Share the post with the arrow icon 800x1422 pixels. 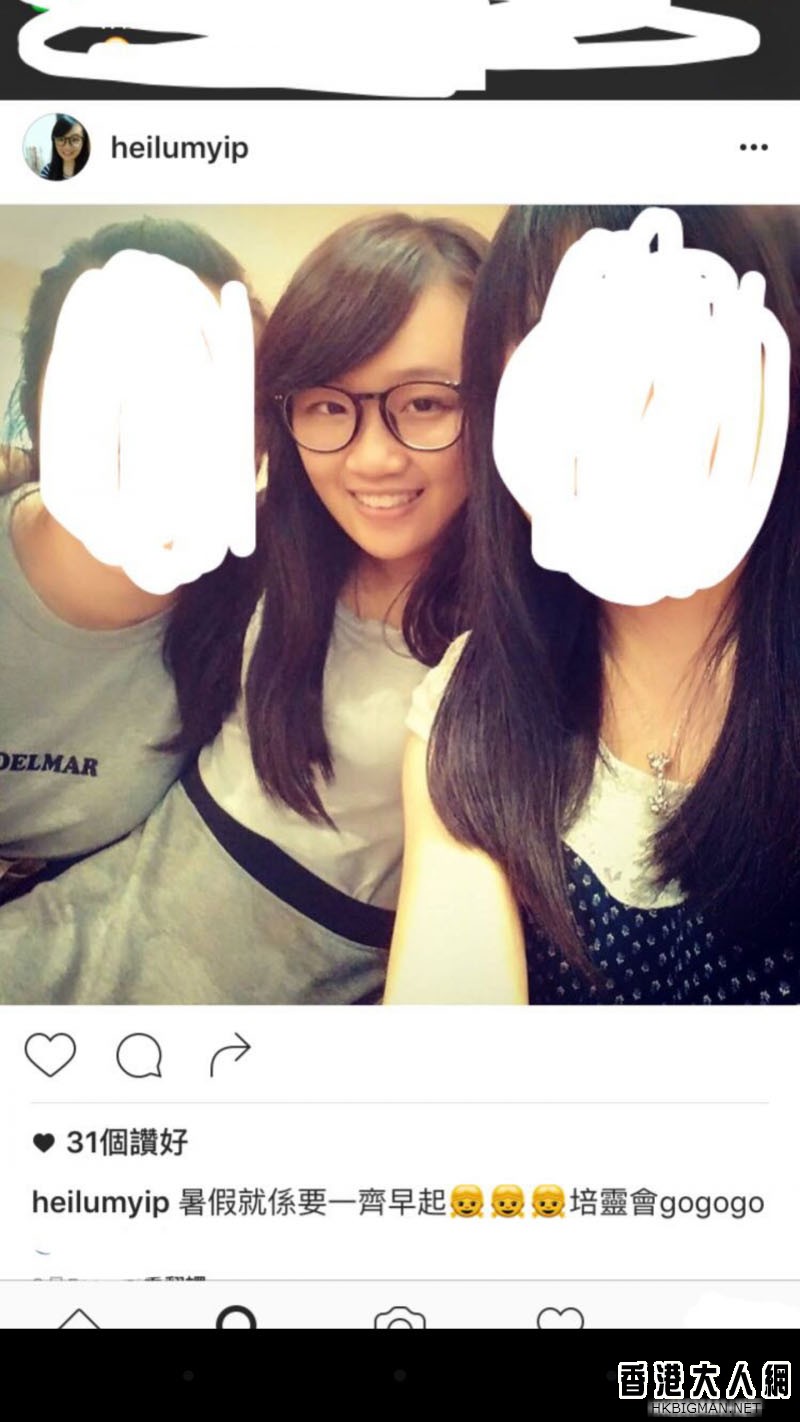[x=229, y=1055]
